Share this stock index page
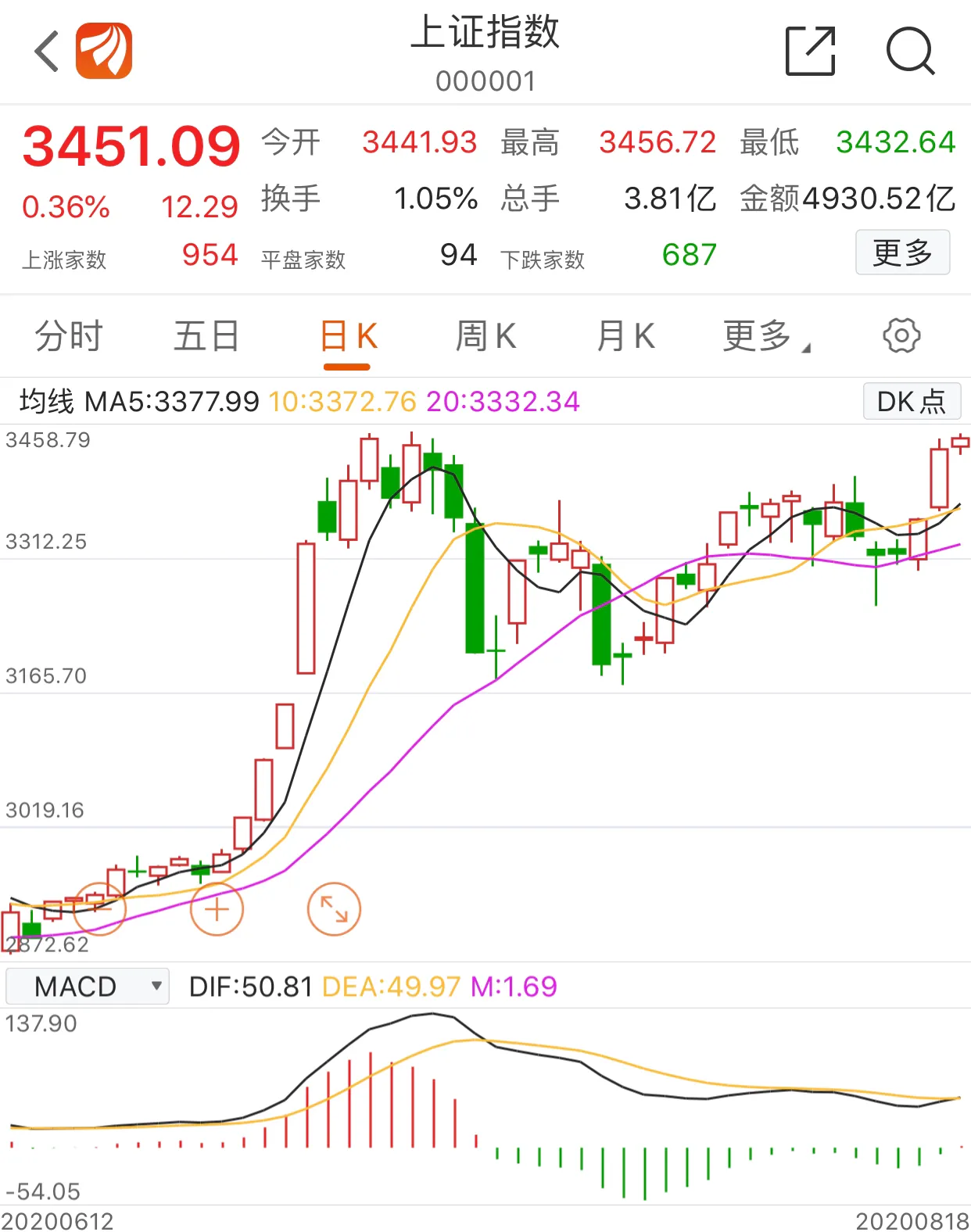Image resolution: width=971 pixels, height=1232 pixels. [x=810, y=52]
